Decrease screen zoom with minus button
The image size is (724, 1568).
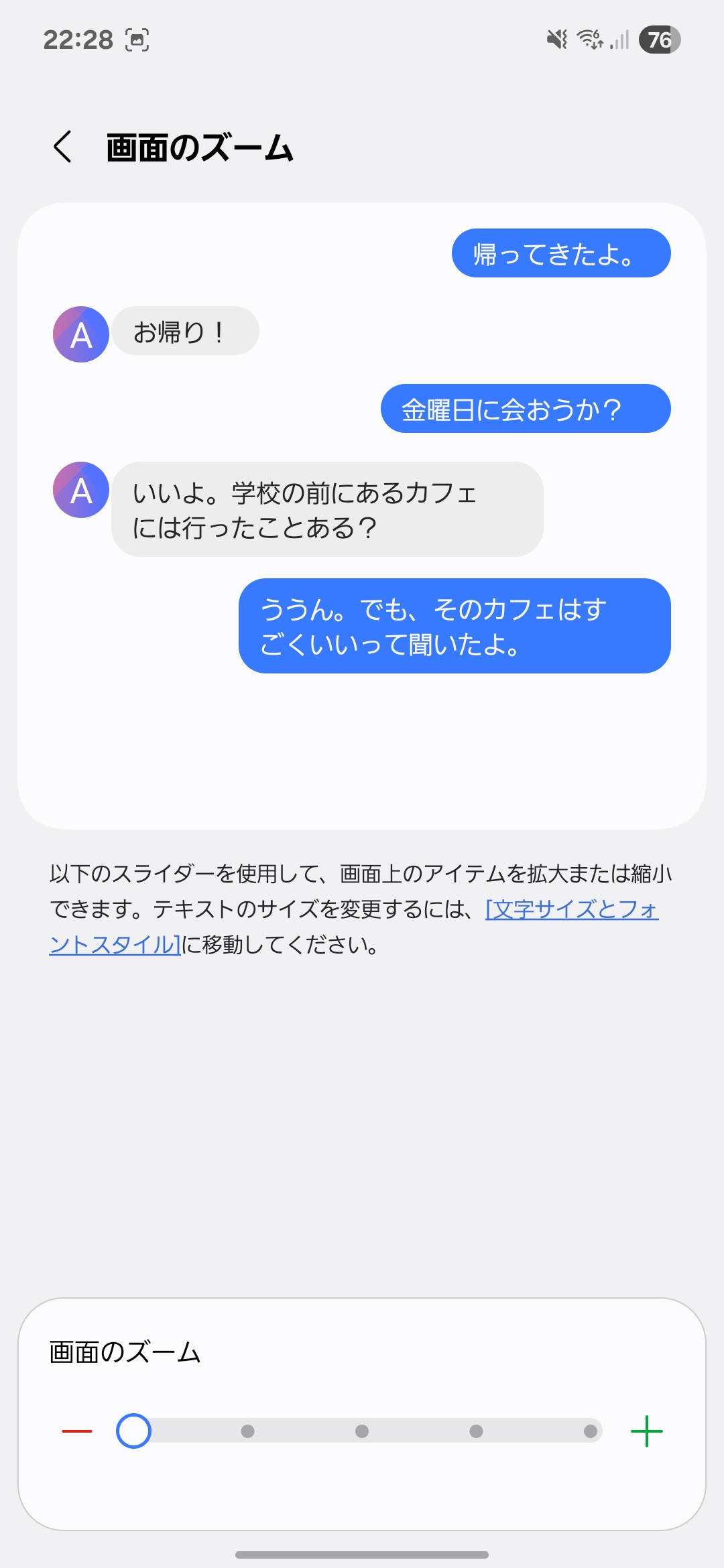tap(77, 1431)
